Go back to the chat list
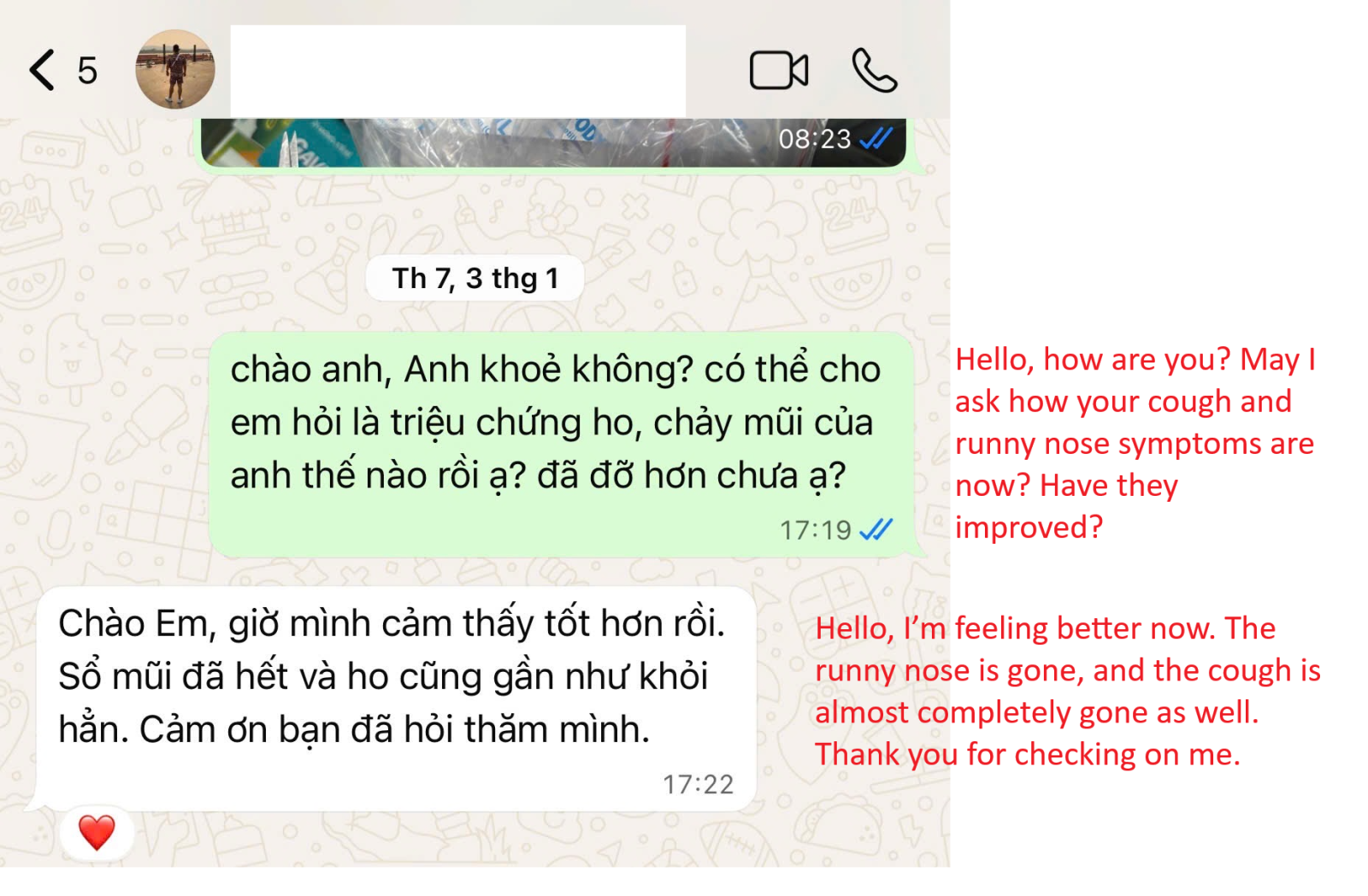Image resolution: width=1368 pixels, height=896 pixels. 43,70
